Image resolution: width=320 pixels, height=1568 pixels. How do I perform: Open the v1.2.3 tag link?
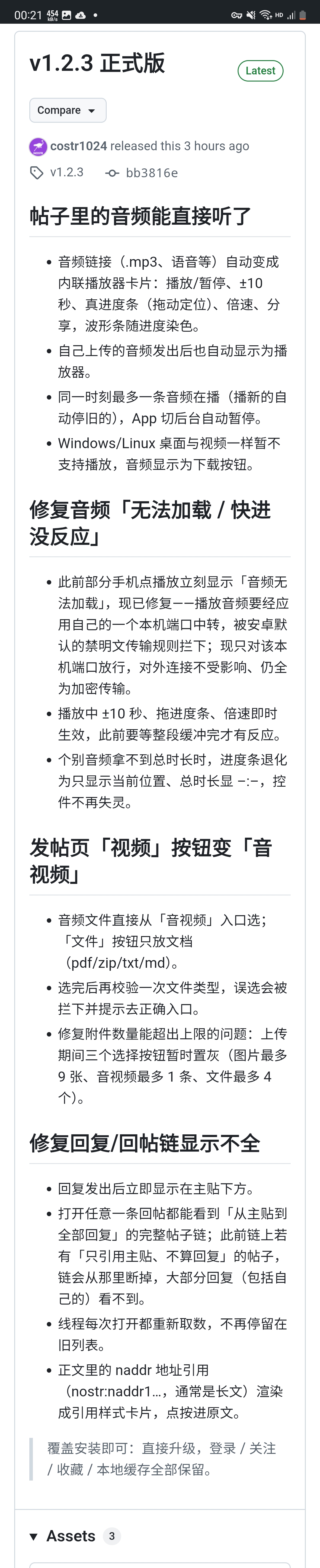(x=67, y=172)
